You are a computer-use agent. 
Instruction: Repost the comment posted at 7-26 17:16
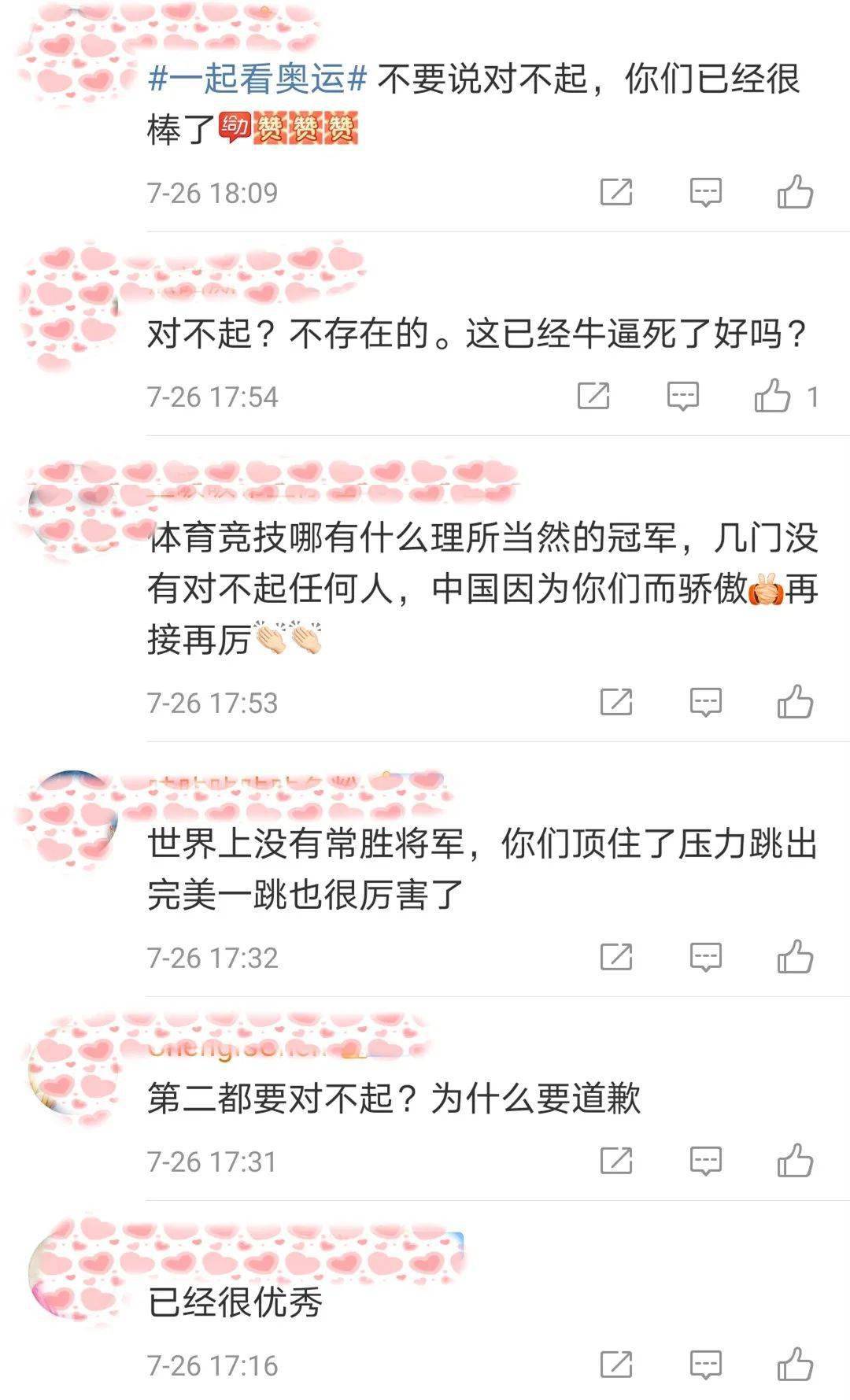click(616, 1364)
